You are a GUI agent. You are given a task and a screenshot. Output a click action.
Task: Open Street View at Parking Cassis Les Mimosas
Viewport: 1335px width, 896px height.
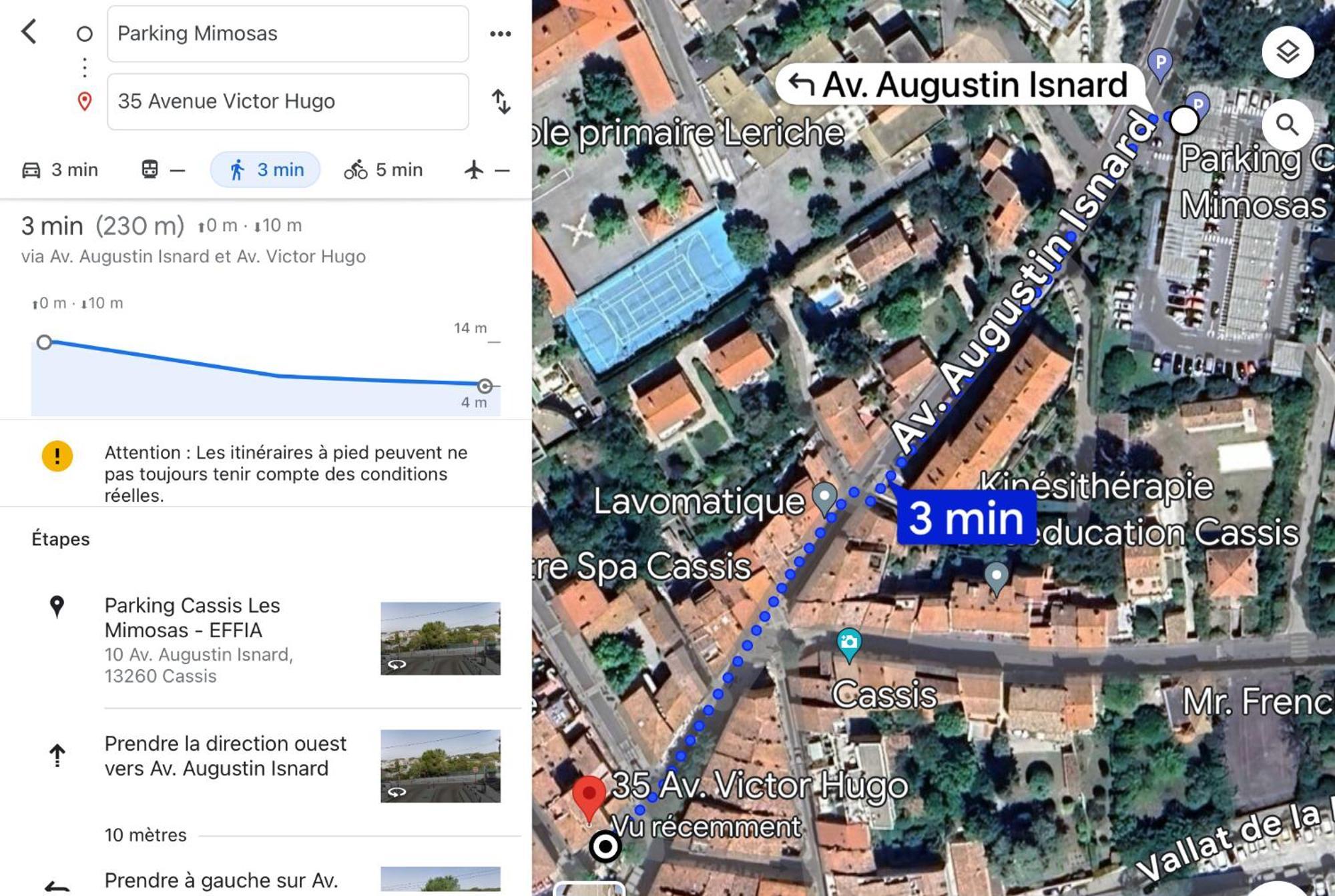coord(440,638)
